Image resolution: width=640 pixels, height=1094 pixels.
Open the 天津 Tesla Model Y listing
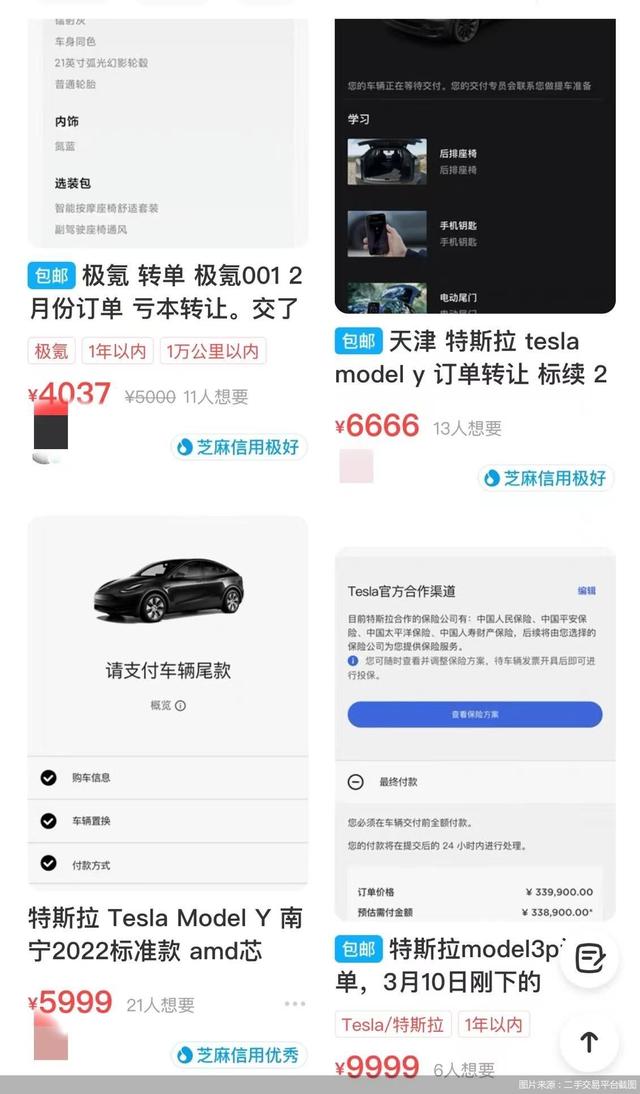pyautogui.click(x=470, y=358)
